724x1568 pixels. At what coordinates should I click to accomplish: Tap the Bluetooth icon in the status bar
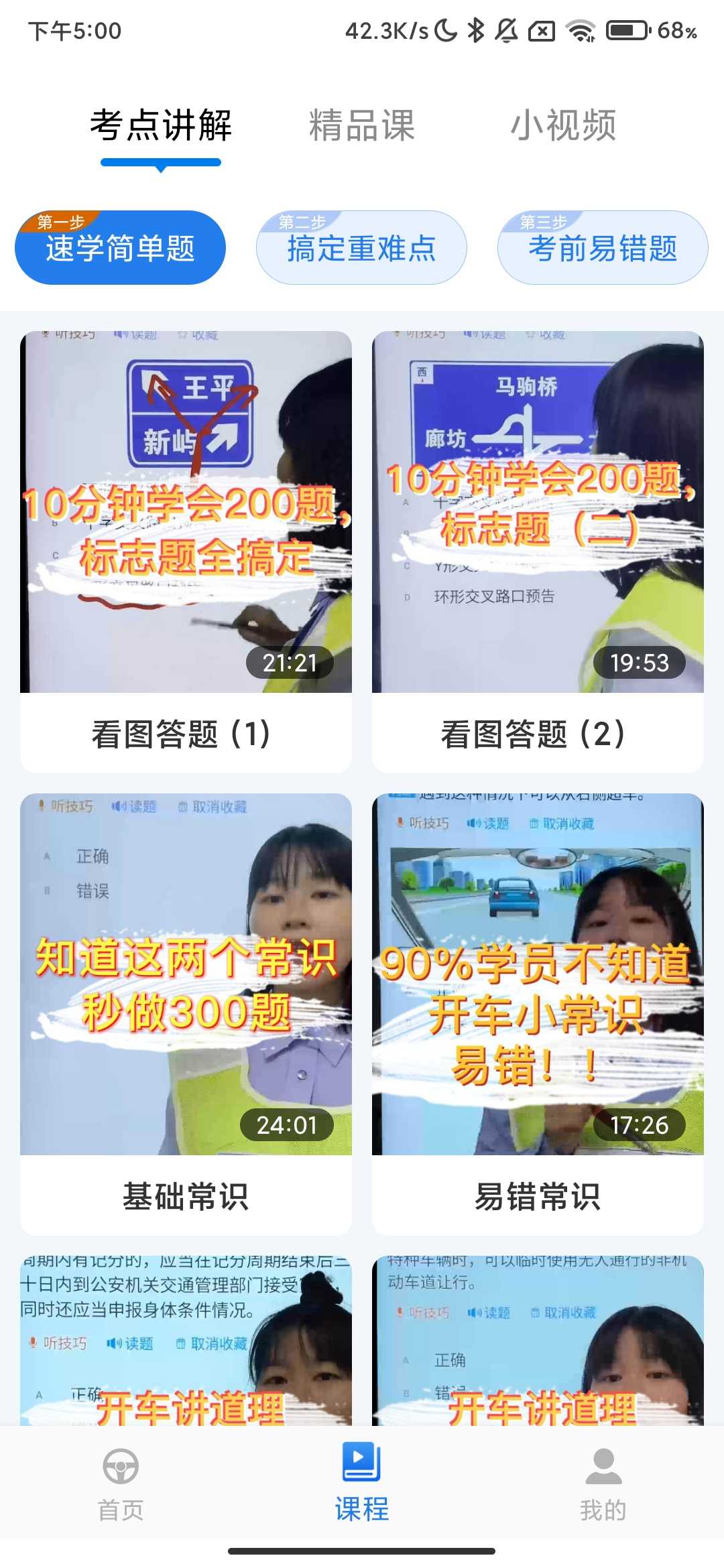(x=477, y=30)
